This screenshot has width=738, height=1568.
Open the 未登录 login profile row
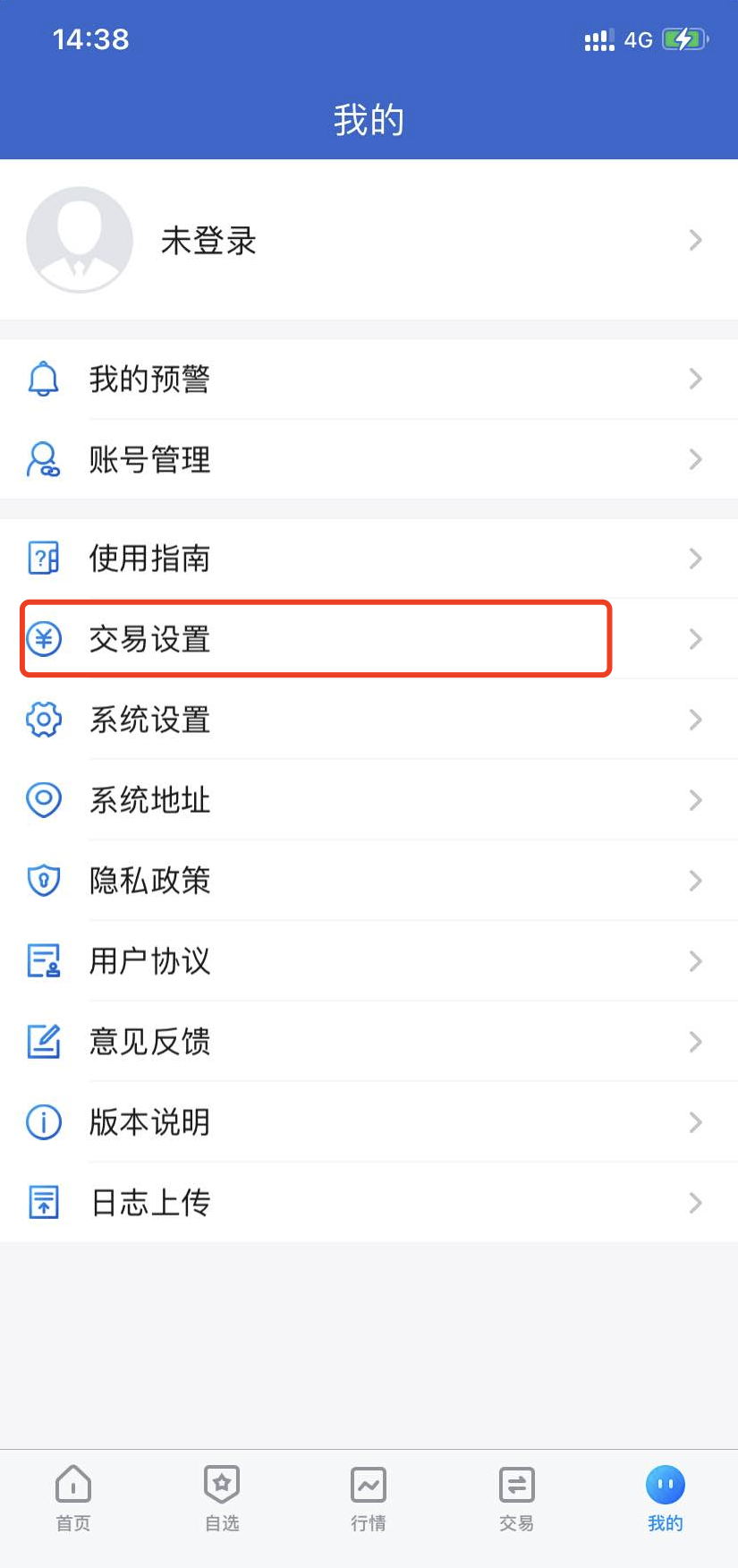click(x=369, y=240)
